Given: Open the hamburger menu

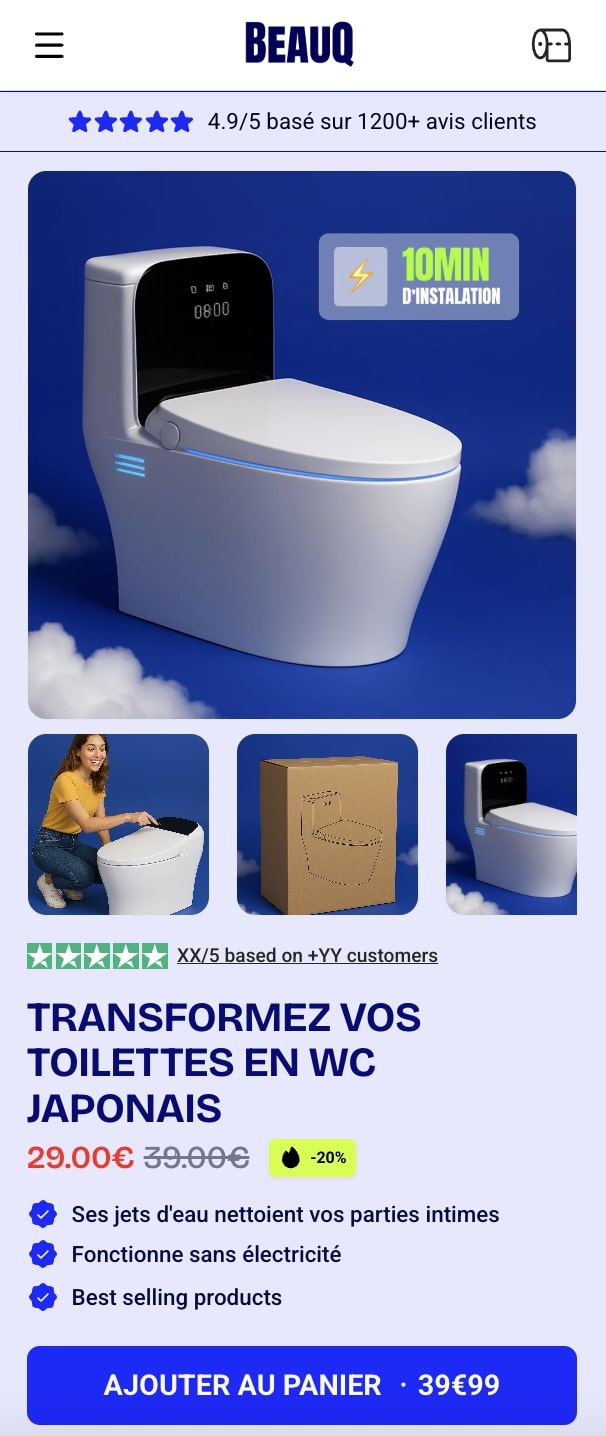Looking at the screenshot, I should 49,45.
